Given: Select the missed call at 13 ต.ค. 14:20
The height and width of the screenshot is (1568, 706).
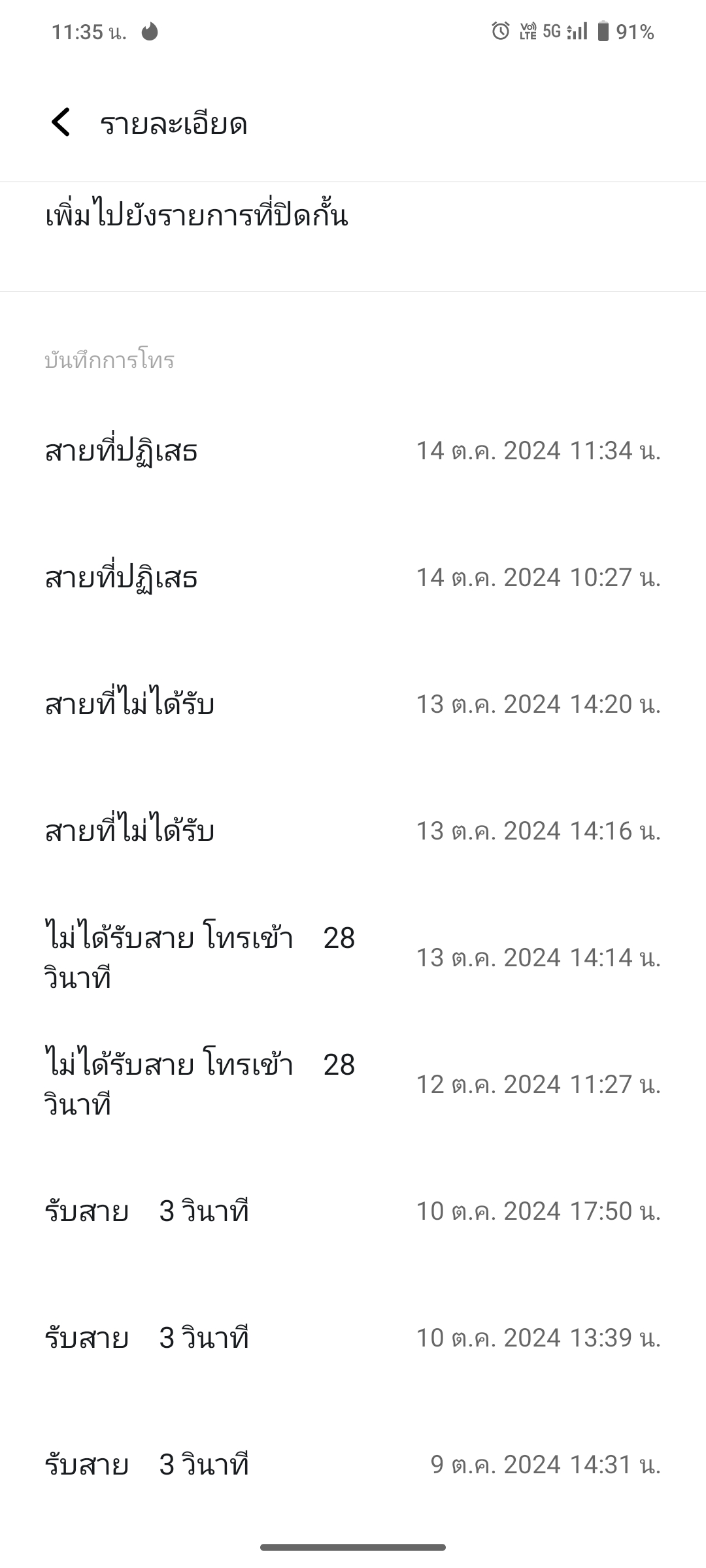Looking at the screenshot, I should pyautogui.click(x=353, y=704).
